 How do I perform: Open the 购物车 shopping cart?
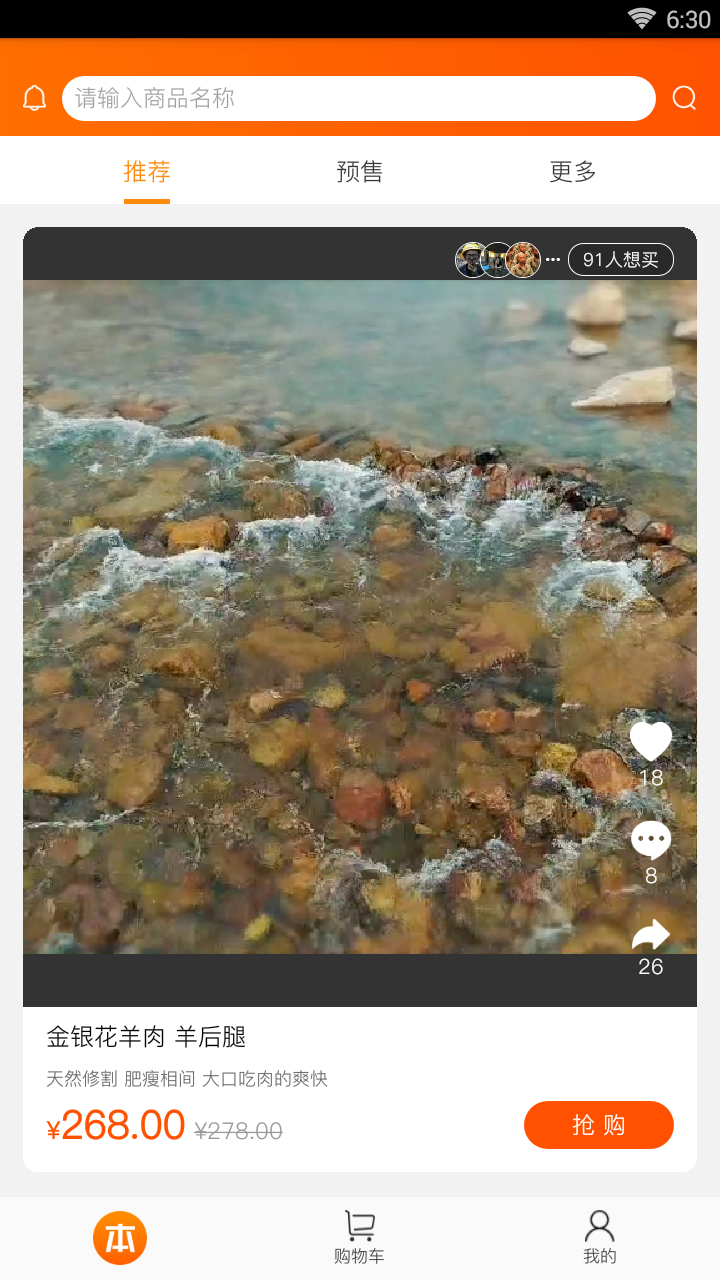[x=359, y=1238]
